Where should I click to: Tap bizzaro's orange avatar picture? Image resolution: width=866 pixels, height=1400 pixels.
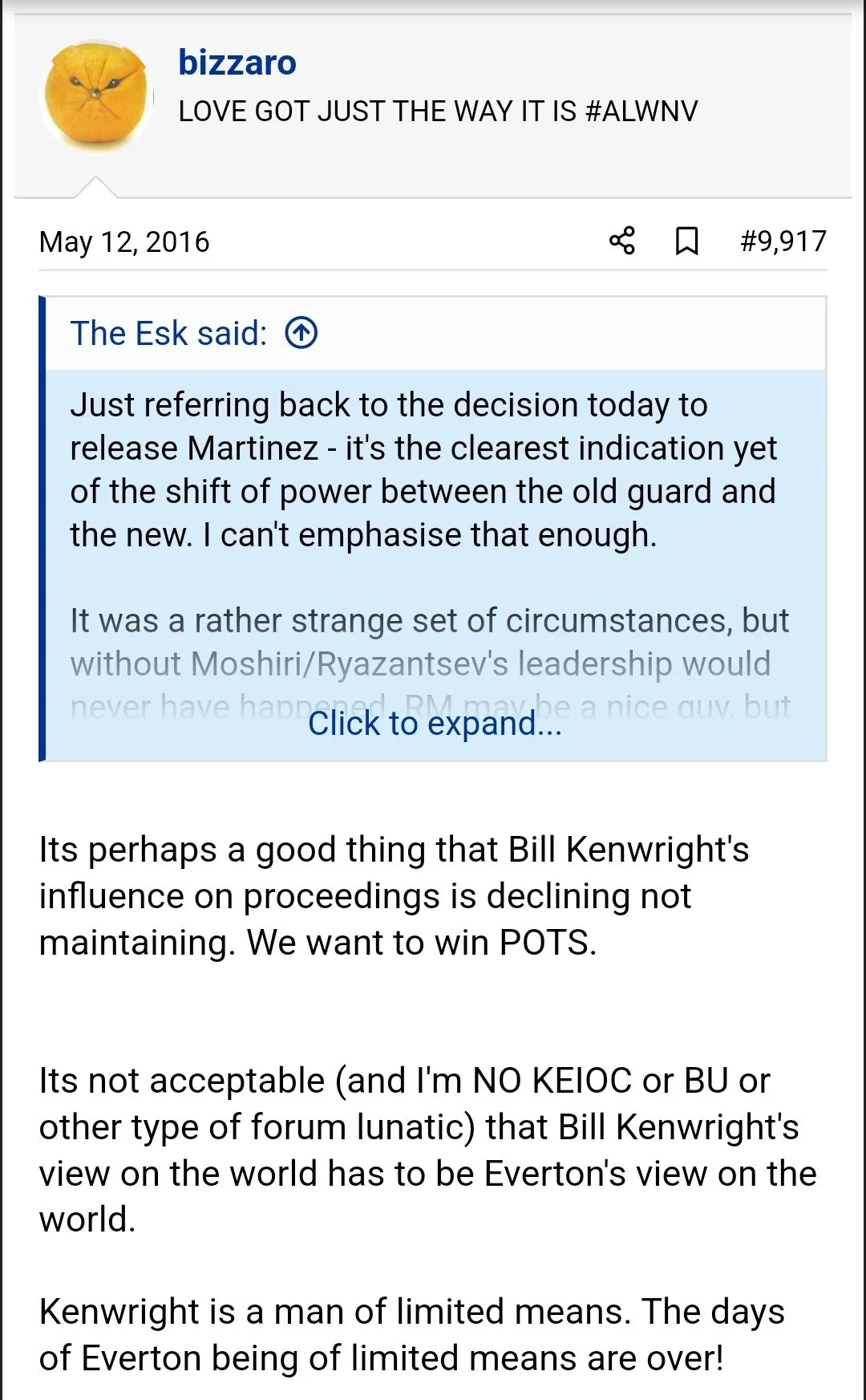point(96,96)
